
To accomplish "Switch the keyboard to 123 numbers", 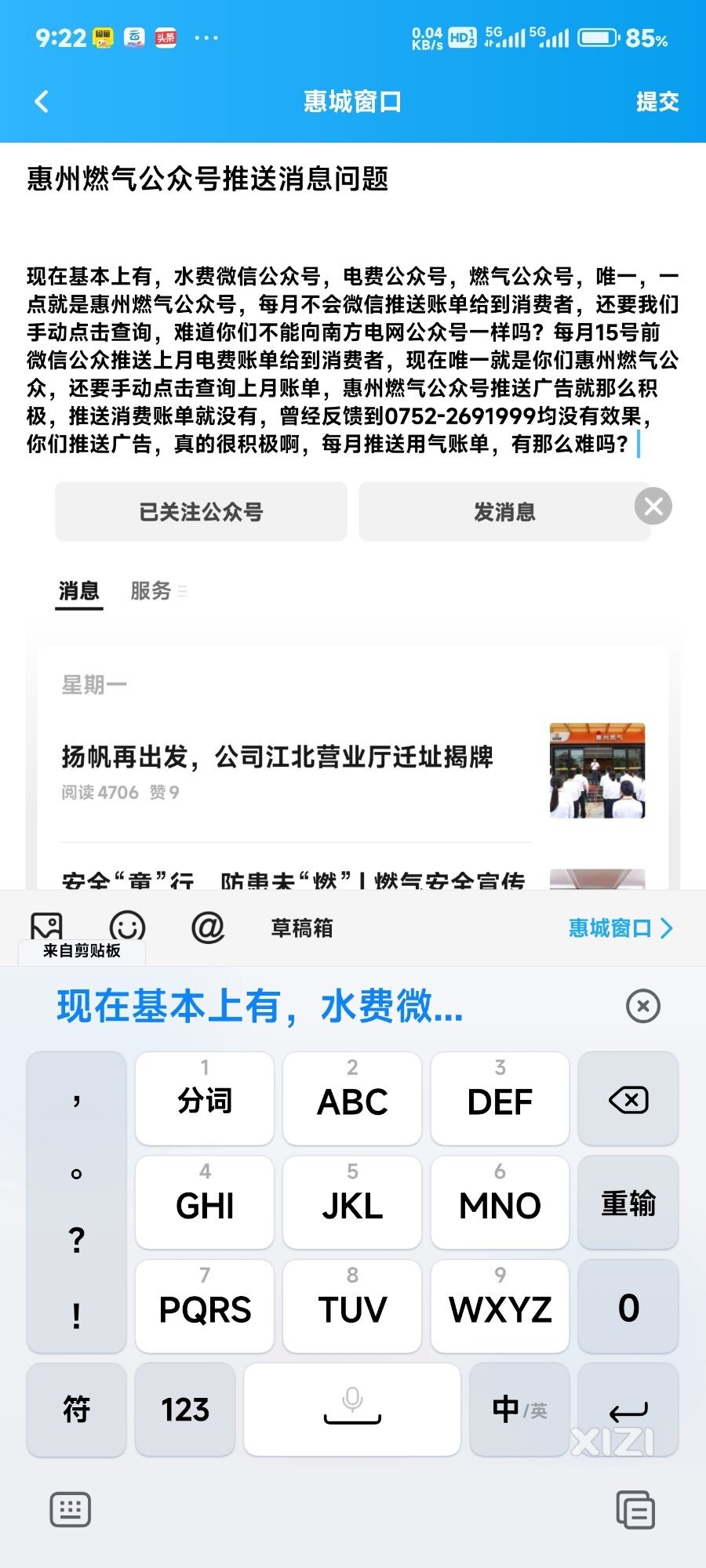I will pos(185,1410).
